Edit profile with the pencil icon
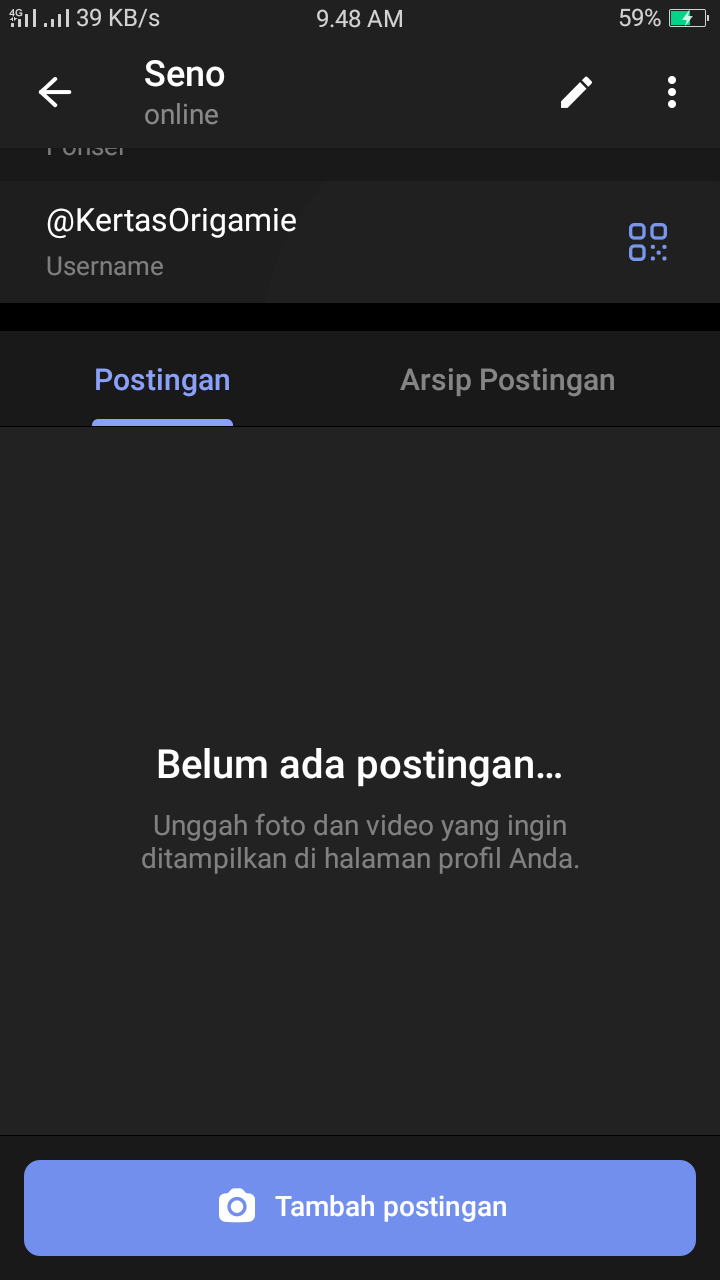Screen dimensions: 720x1280 576,92
